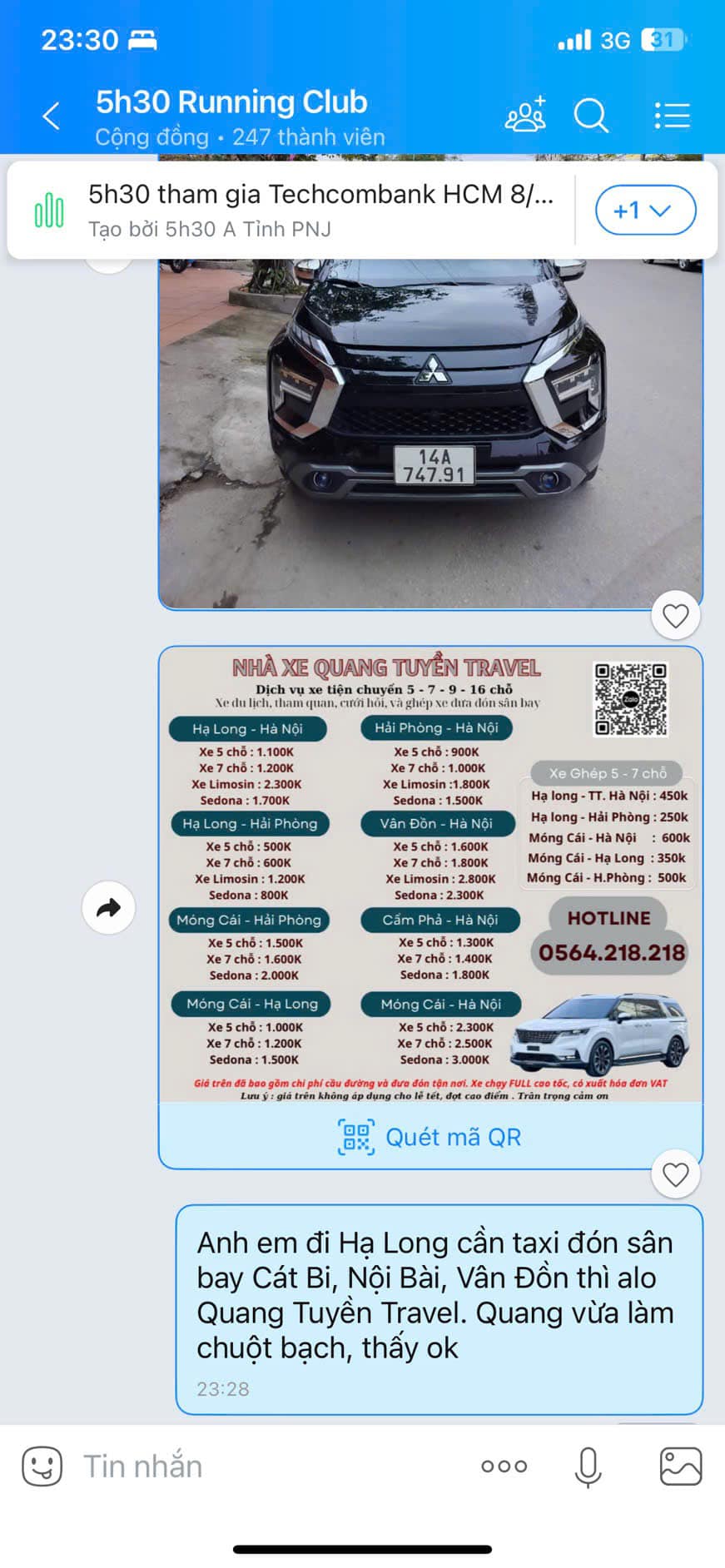Show more attachment options
The height and width of the screenshot is (1568, 725).
[504, 1466]
